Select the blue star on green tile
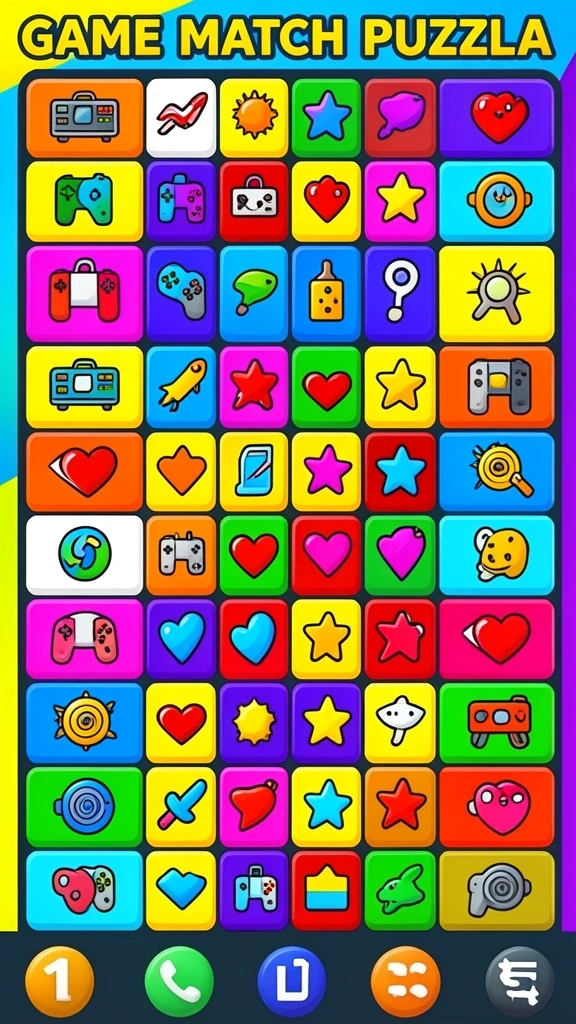This screenshot has height=1024, width=576. click(x=326, y=118)
